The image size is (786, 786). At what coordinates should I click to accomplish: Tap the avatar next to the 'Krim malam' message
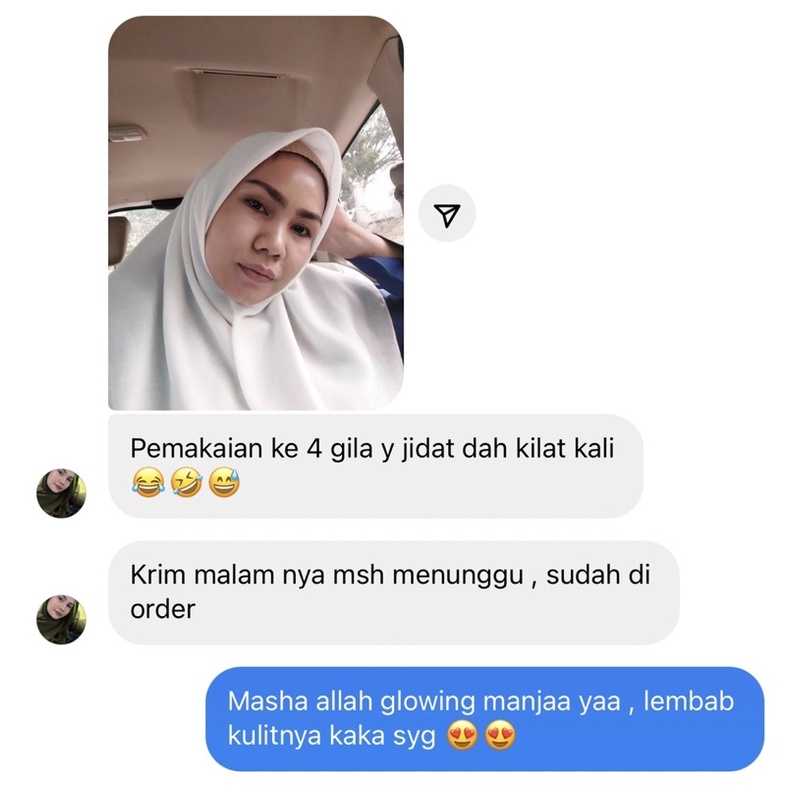(x=61, y=619)
